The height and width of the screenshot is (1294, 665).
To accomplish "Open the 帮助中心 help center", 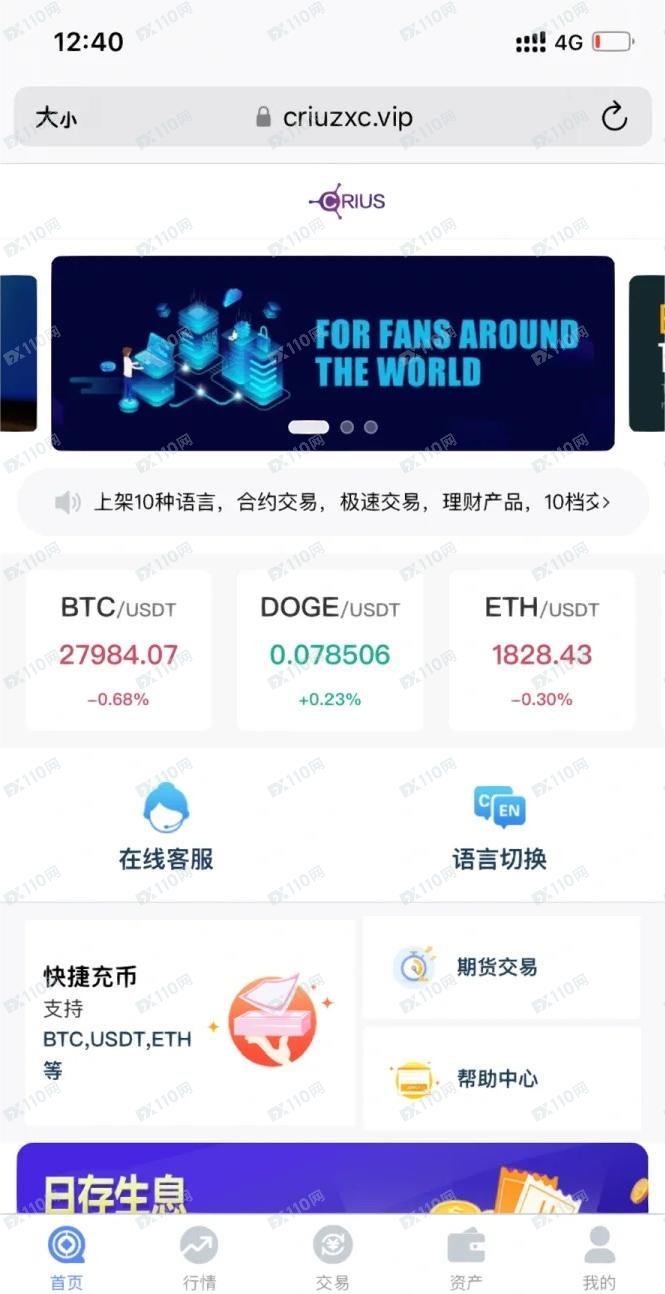I will pos(500,1079).
